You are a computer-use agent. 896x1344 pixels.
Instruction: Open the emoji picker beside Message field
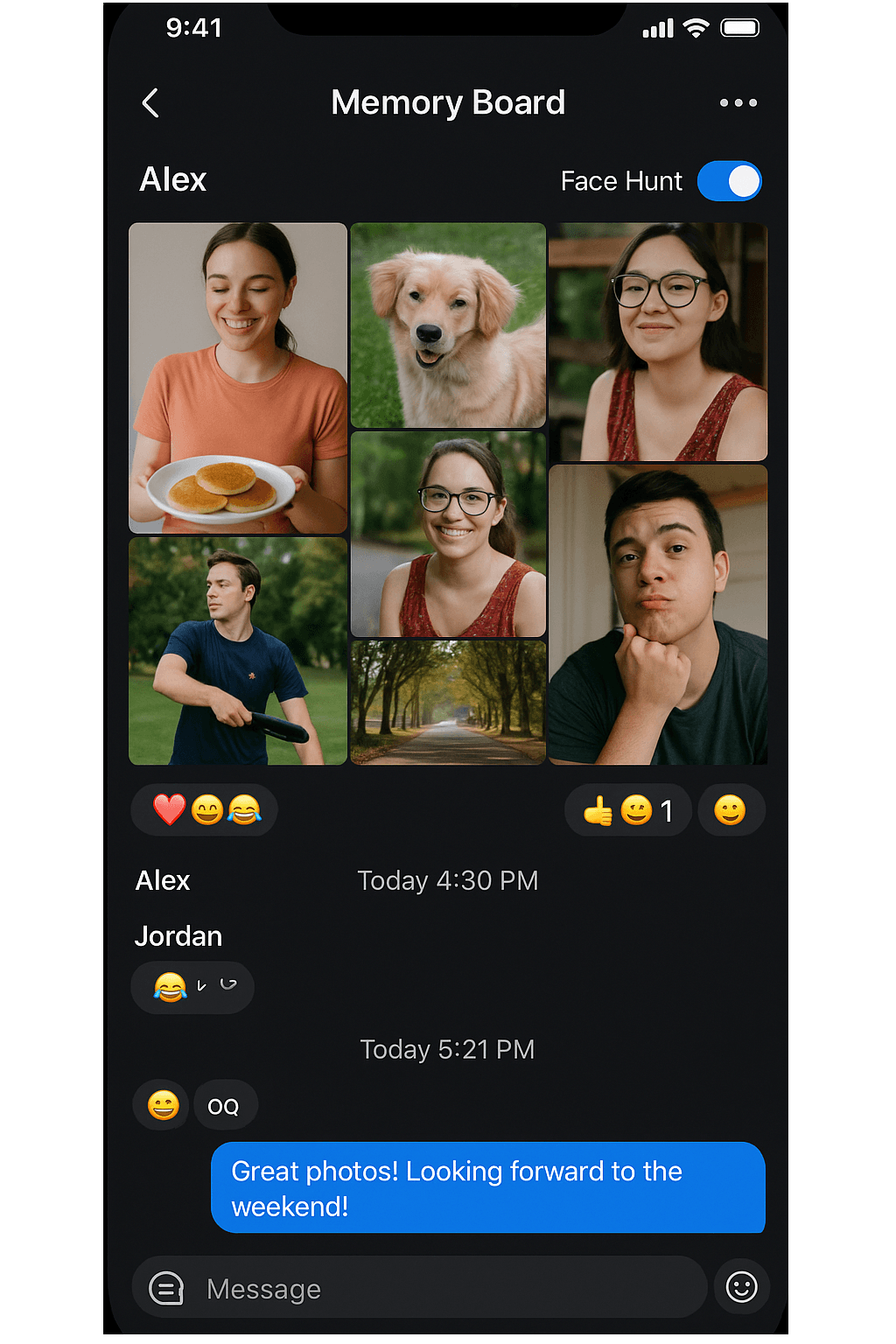tap(741, 1287)
